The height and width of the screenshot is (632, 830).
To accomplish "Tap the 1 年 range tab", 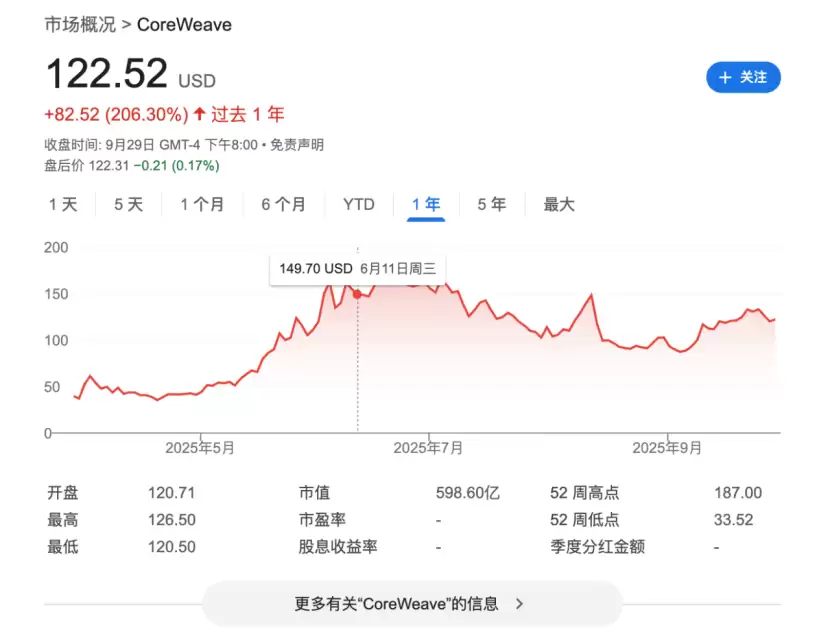I will pyautogui.click(x=426, y=204).
